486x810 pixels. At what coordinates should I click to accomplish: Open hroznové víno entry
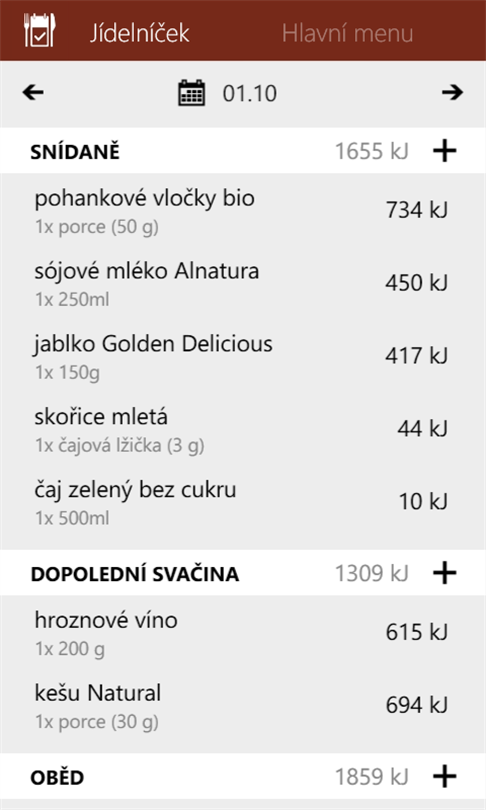[x=243, y=633]
